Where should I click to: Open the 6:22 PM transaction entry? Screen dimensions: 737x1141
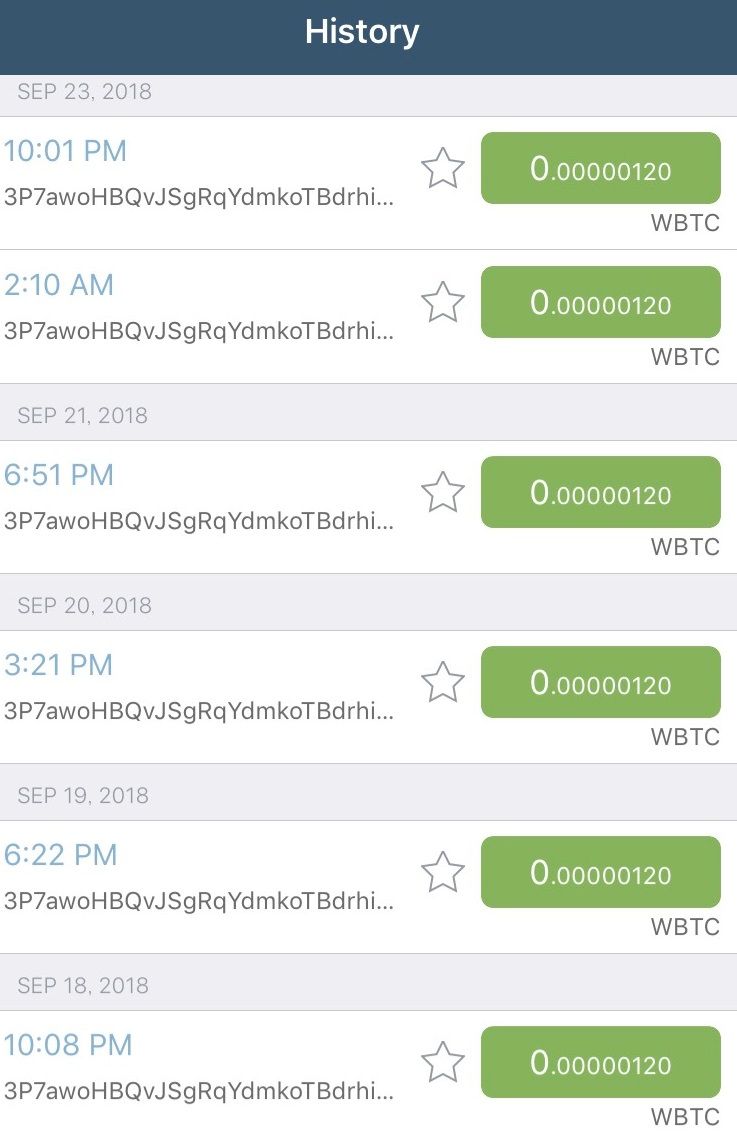coord(200,878)
